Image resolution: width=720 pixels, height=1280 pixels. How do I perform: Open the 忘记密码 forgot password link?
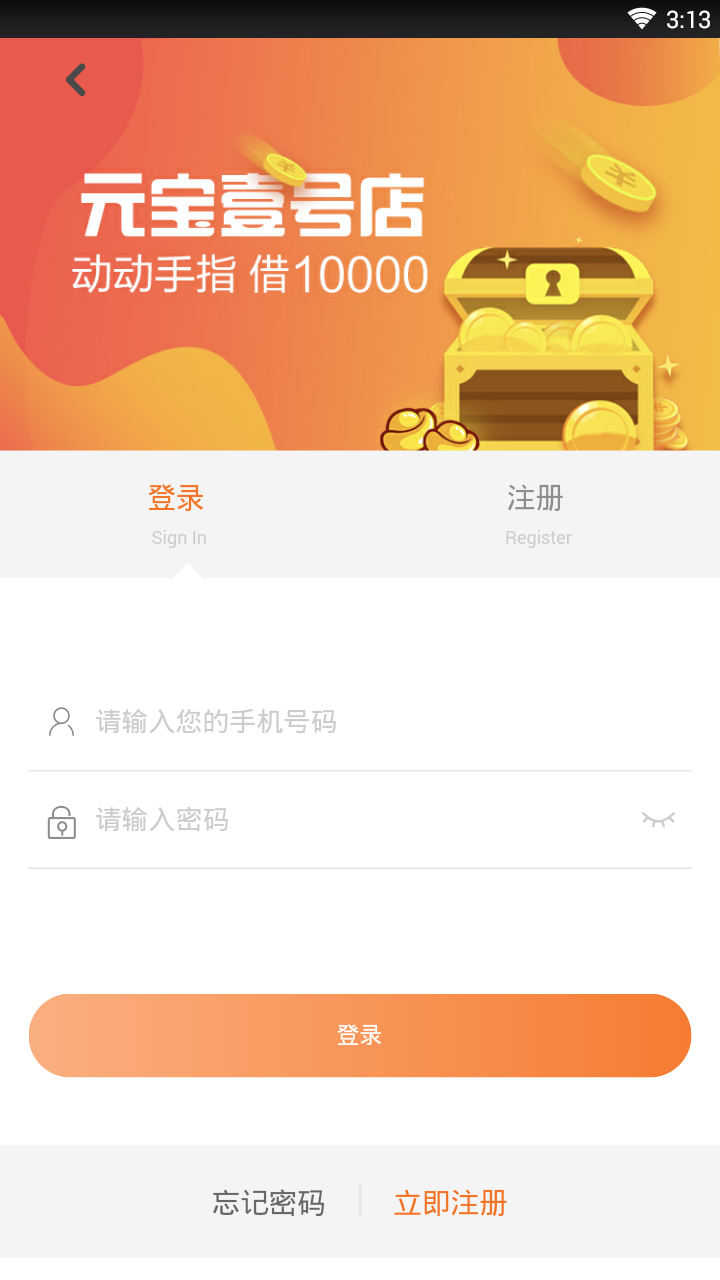(x=268, y=1203)
